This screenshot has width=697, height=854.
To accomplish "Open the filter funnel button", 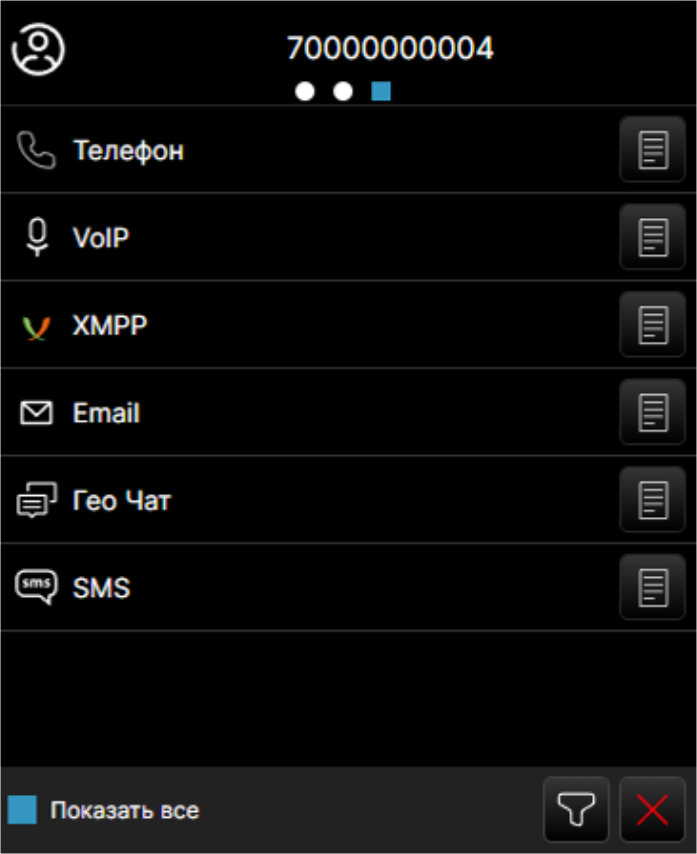I will tap(576, 810).
